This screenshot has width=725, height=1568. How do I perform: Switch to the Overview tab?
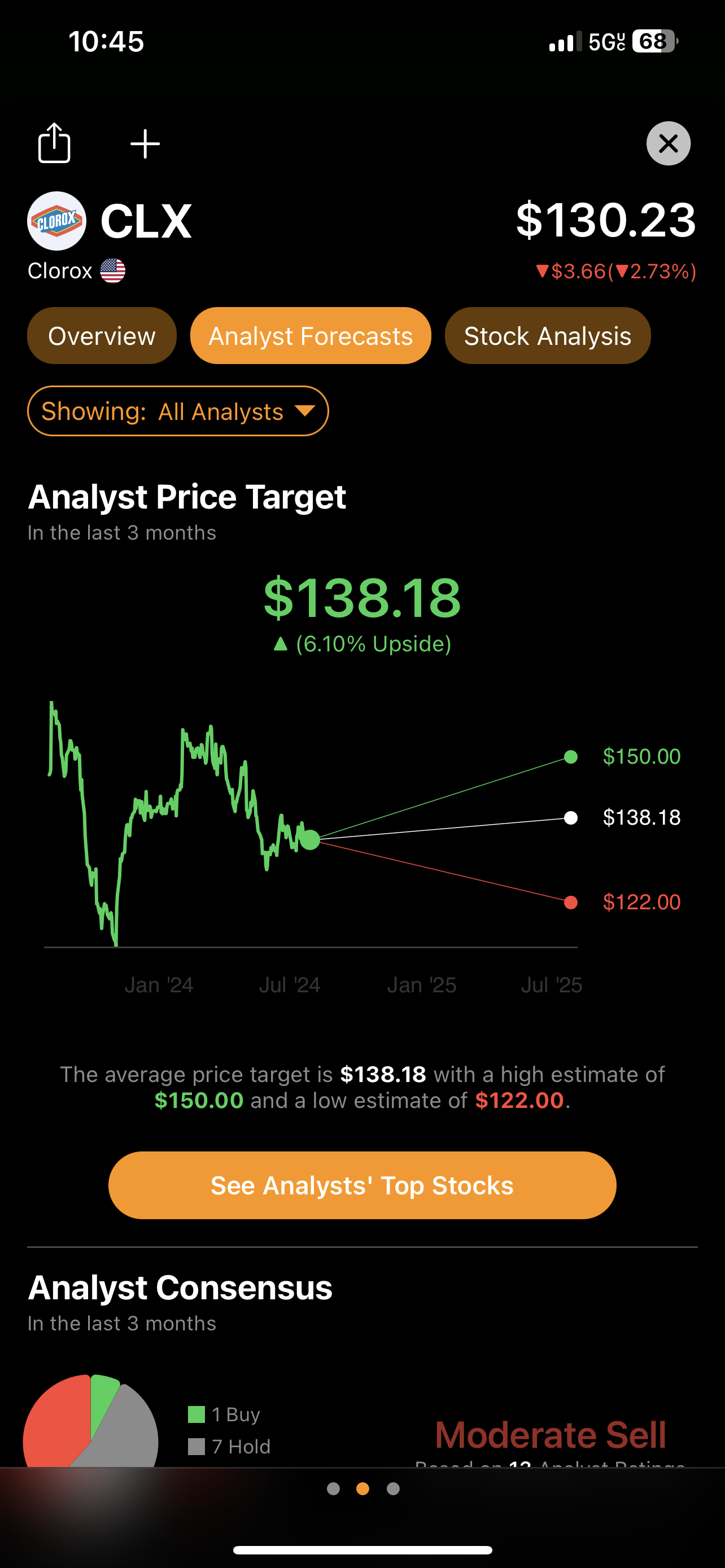coord(102,335)
